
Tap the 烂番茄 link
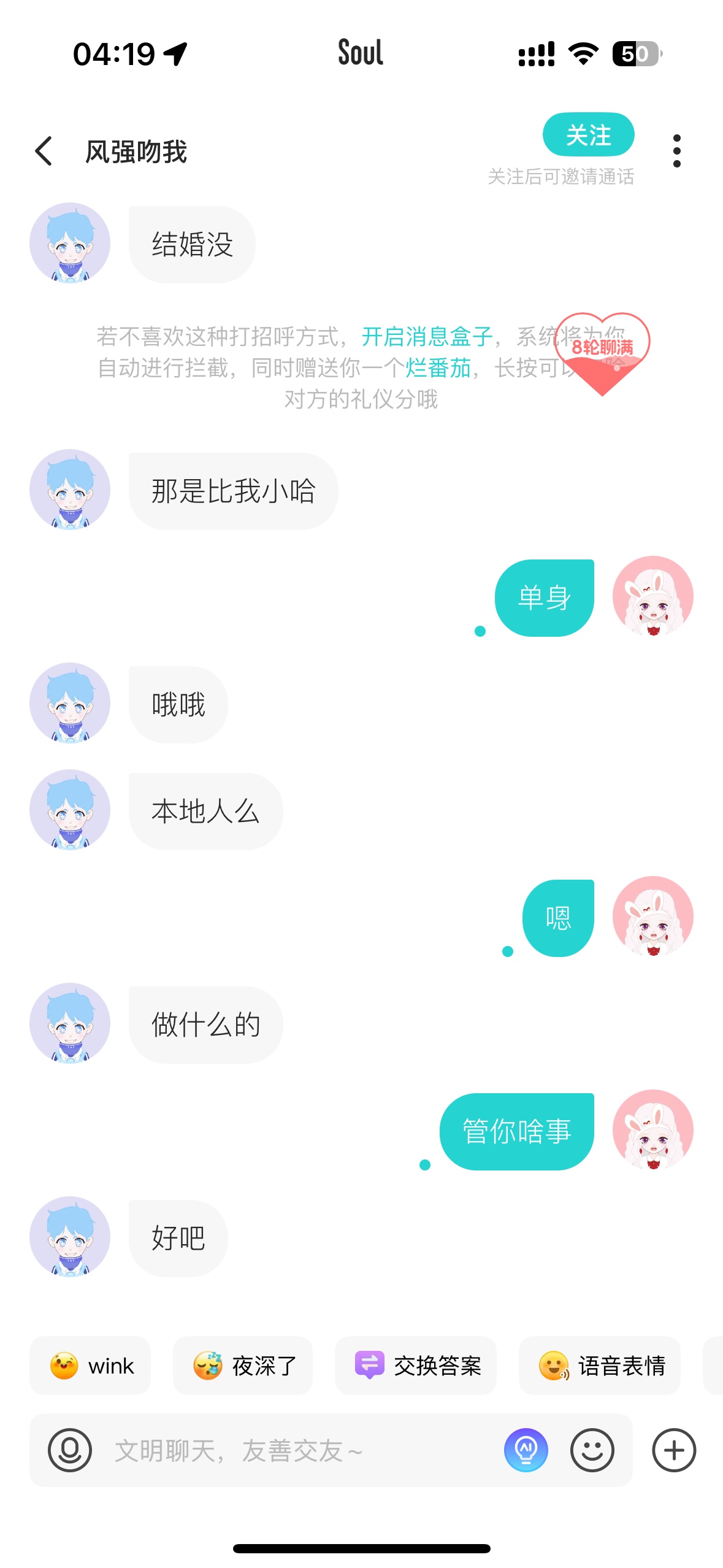tap(438, 368)
